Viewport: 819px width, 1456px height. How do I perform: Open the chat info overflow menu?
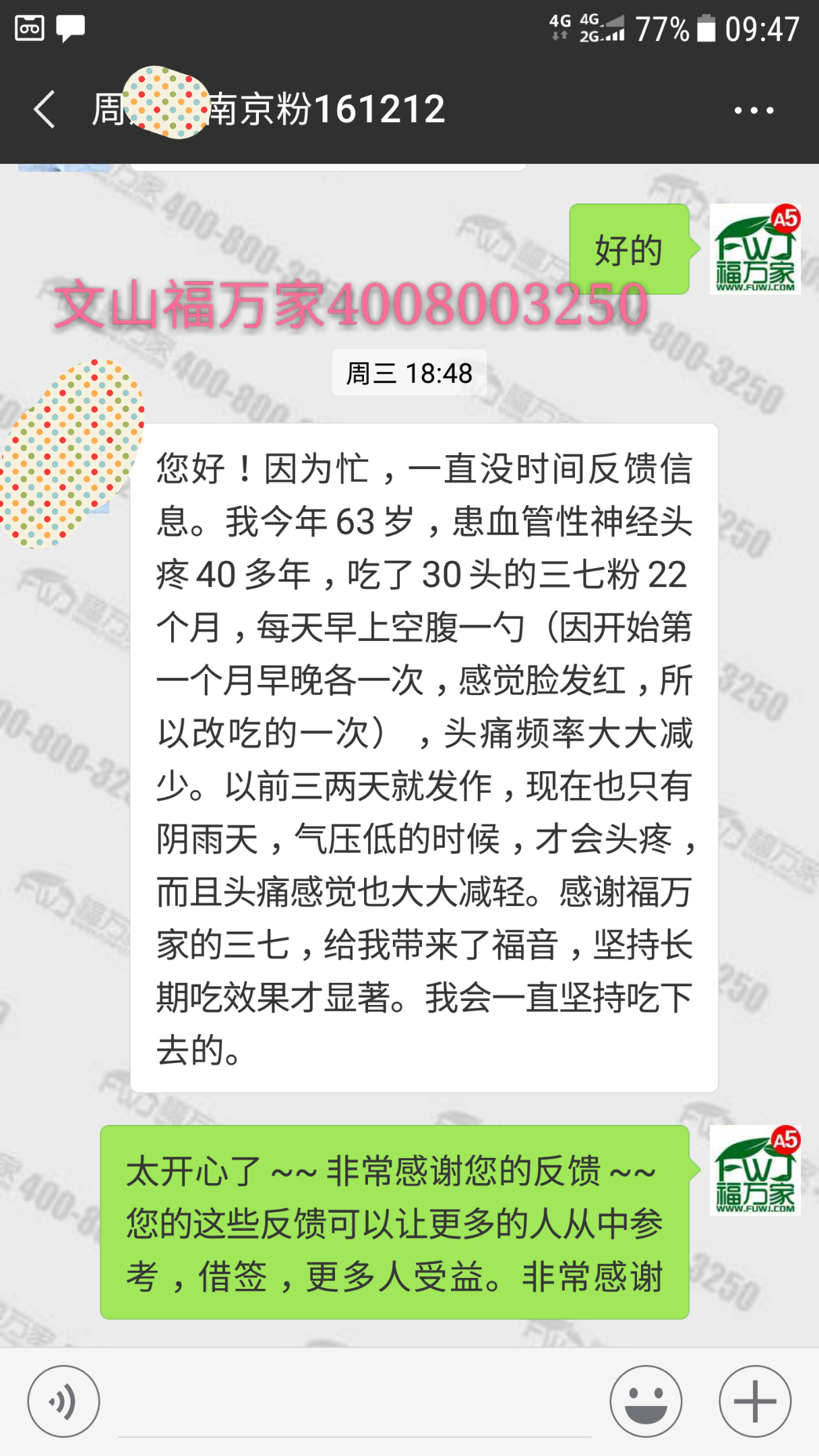(x=754, y=111)
